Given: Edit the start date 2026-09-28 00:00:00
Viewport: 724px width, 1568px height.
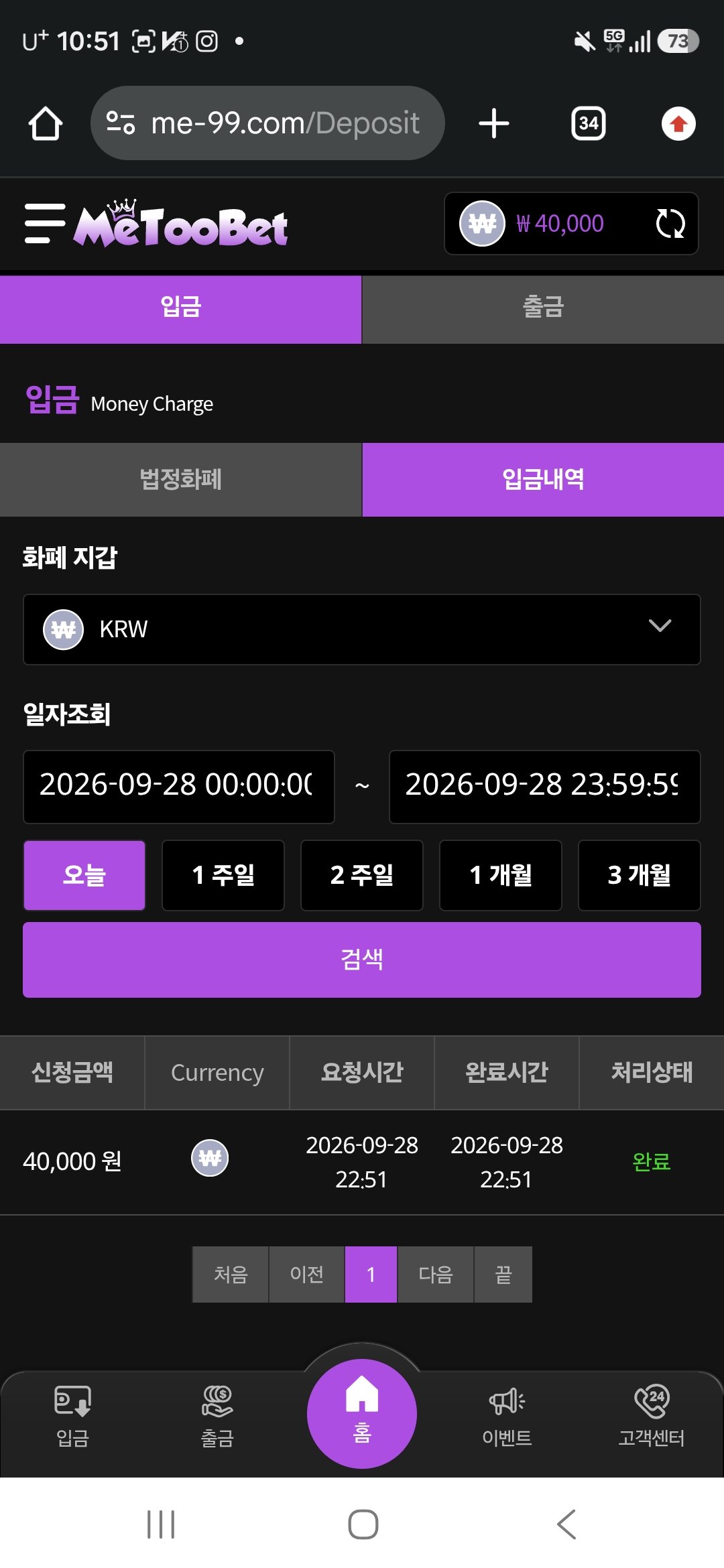Looking at the screenshot, I should click(179, 786).
